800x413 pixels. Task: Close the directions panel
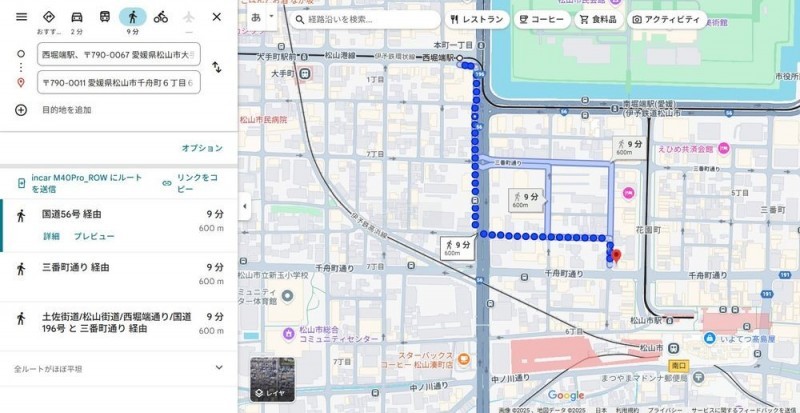217,17
